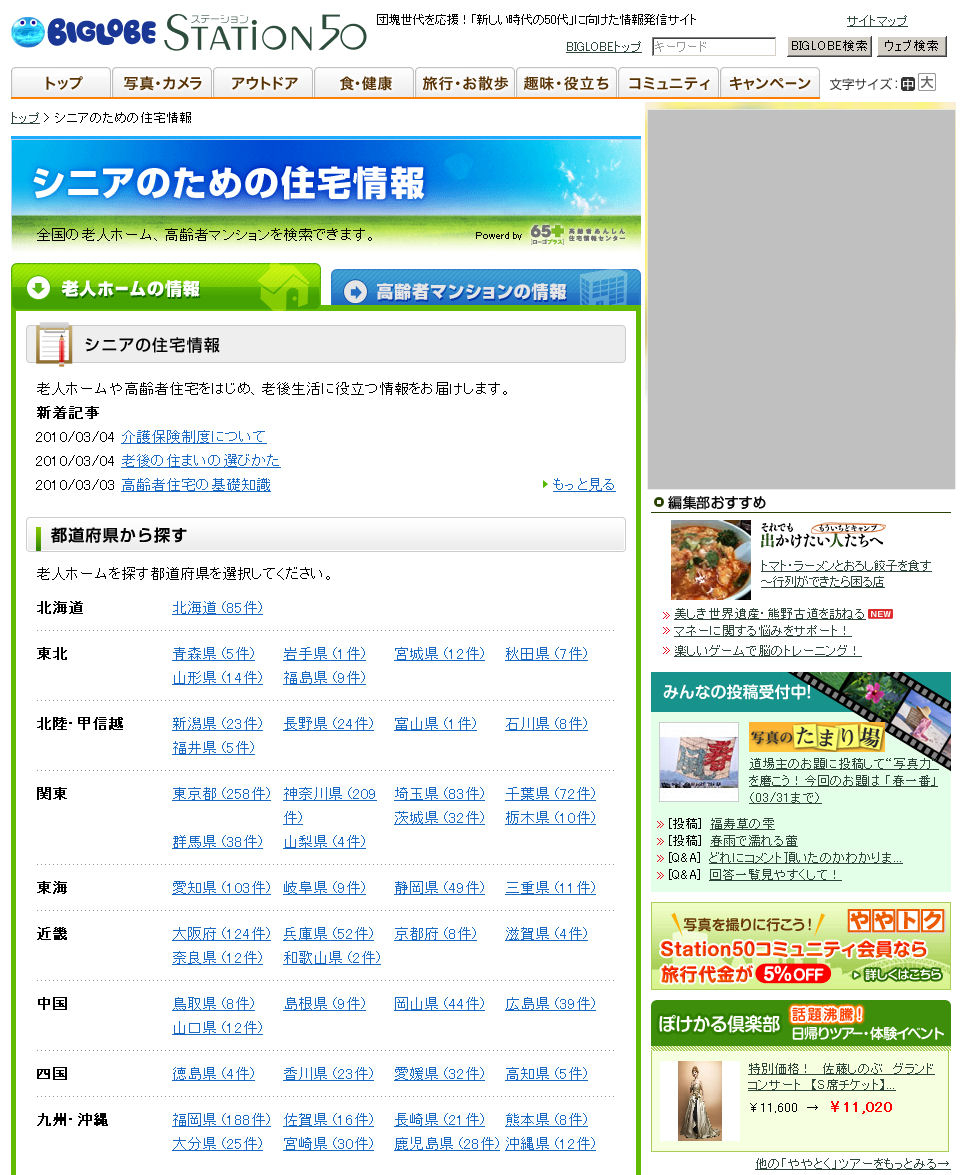Tap the keyword search input field
Image resolution: width=963 pixels, height=1175 pixels.
(713, 47)
